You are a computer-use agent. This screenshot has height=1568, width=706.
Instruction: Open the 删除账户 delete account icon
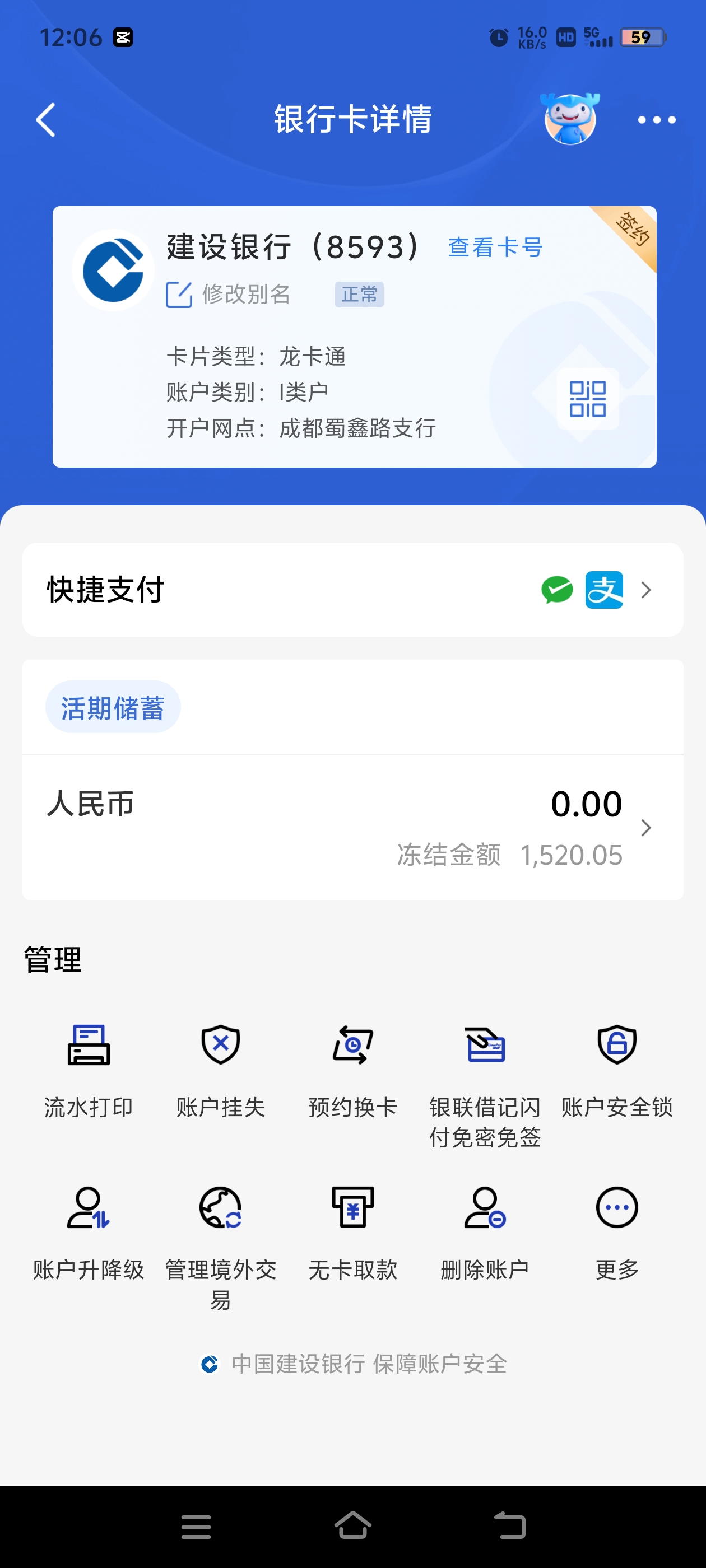485,1208
